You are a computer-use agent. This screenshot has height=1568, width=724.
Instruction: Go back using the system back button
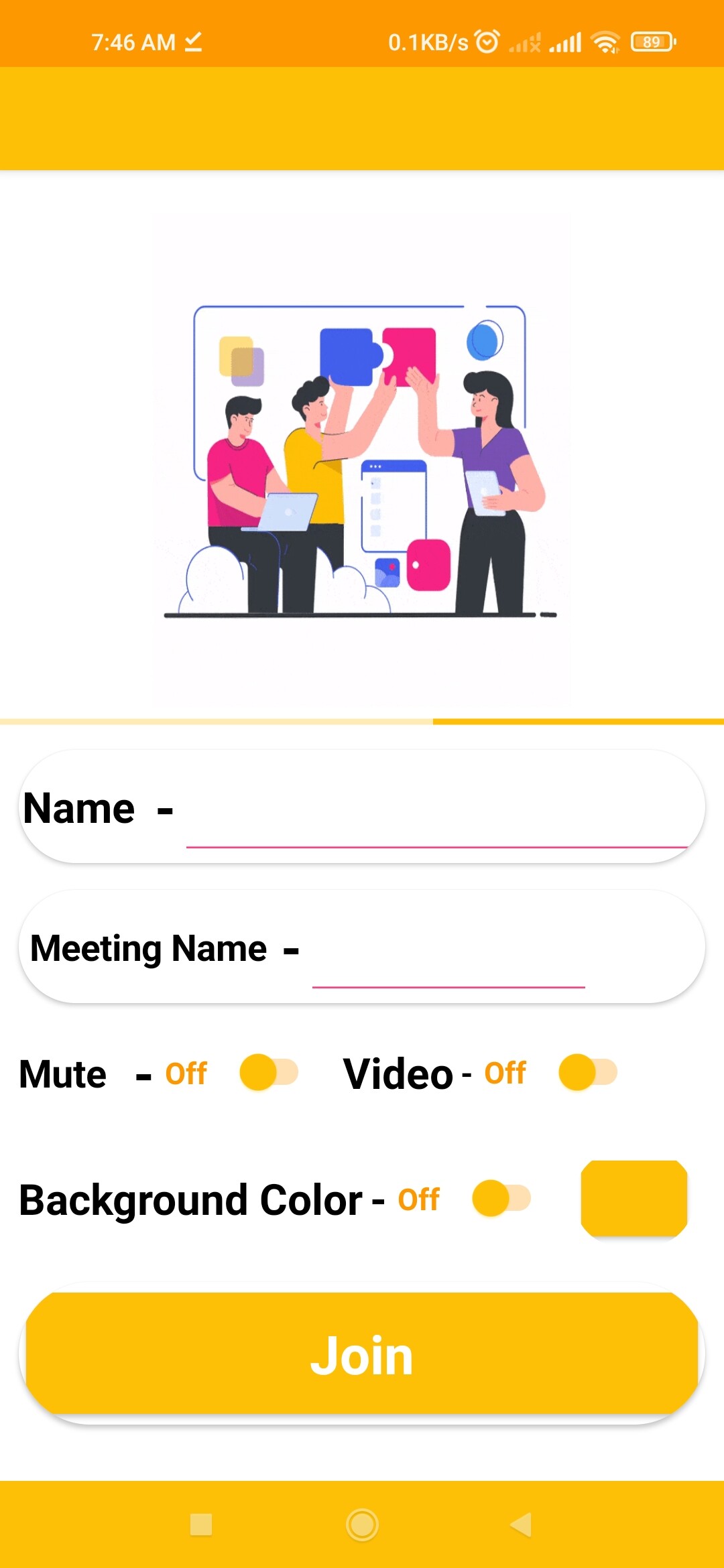522,1524
